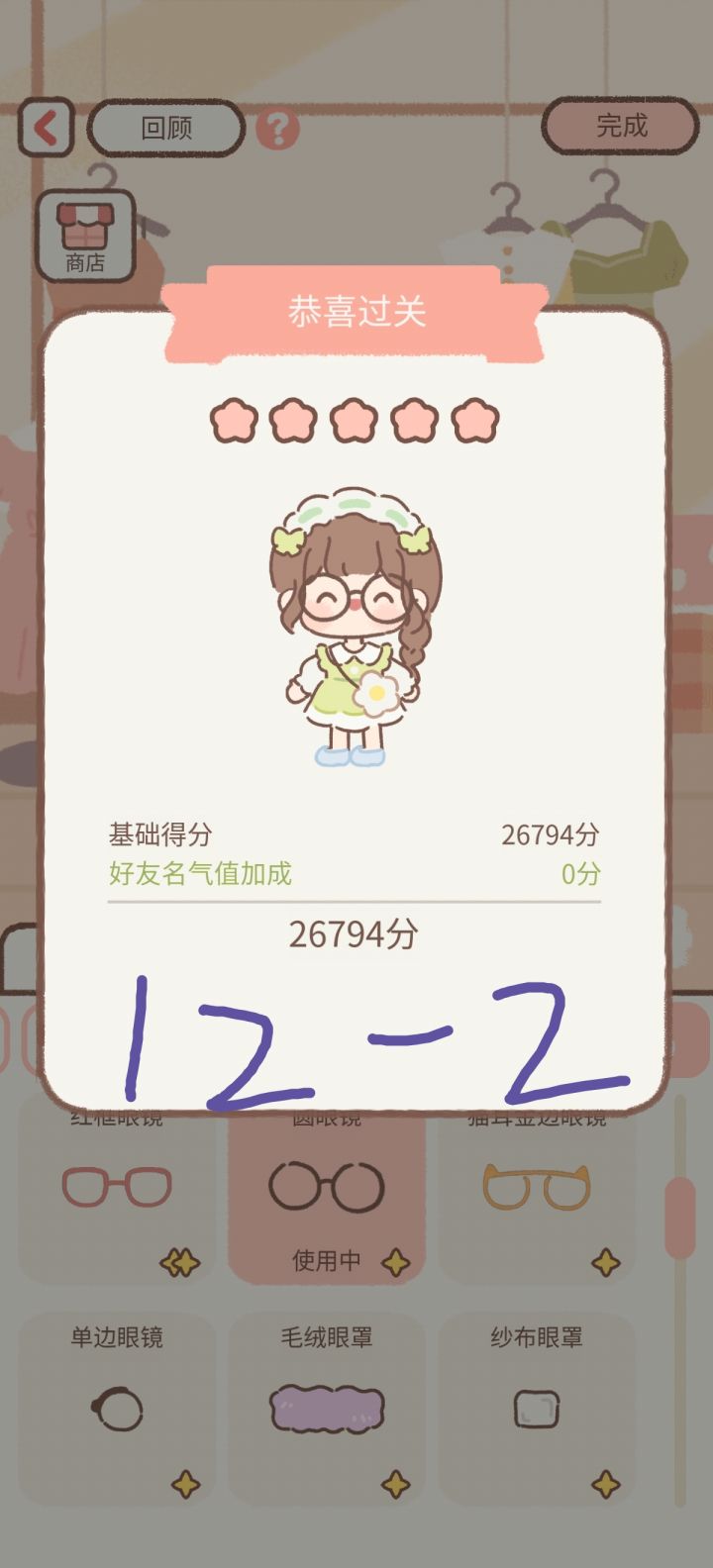Image resolution: width=713 pixels, height=1568 pixels.
Task: Select the 红框眼镜 red-frame glasses
Action: (117, 1198)
